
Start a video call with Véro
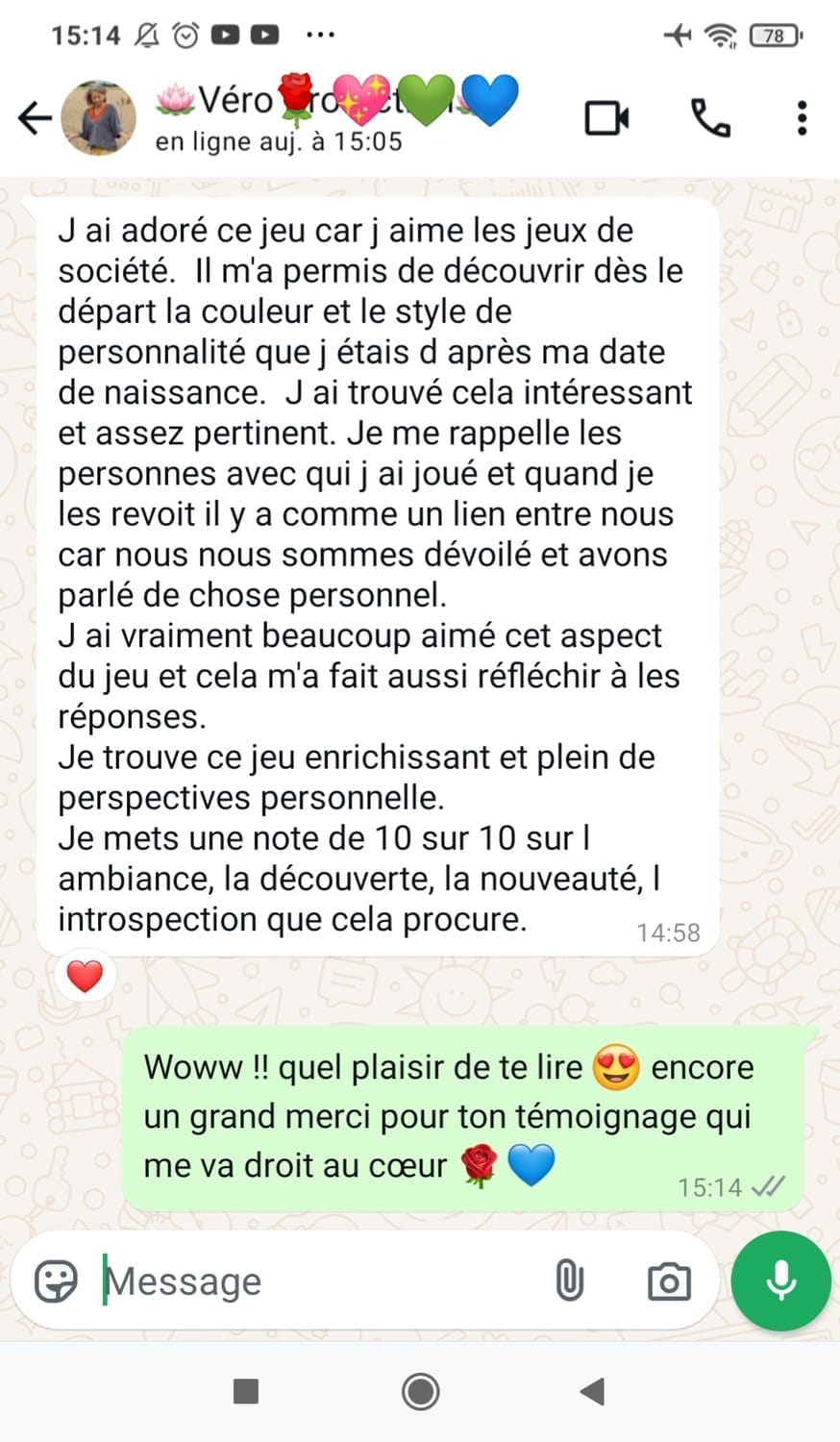pyautogui.click(x=607, y=118)
